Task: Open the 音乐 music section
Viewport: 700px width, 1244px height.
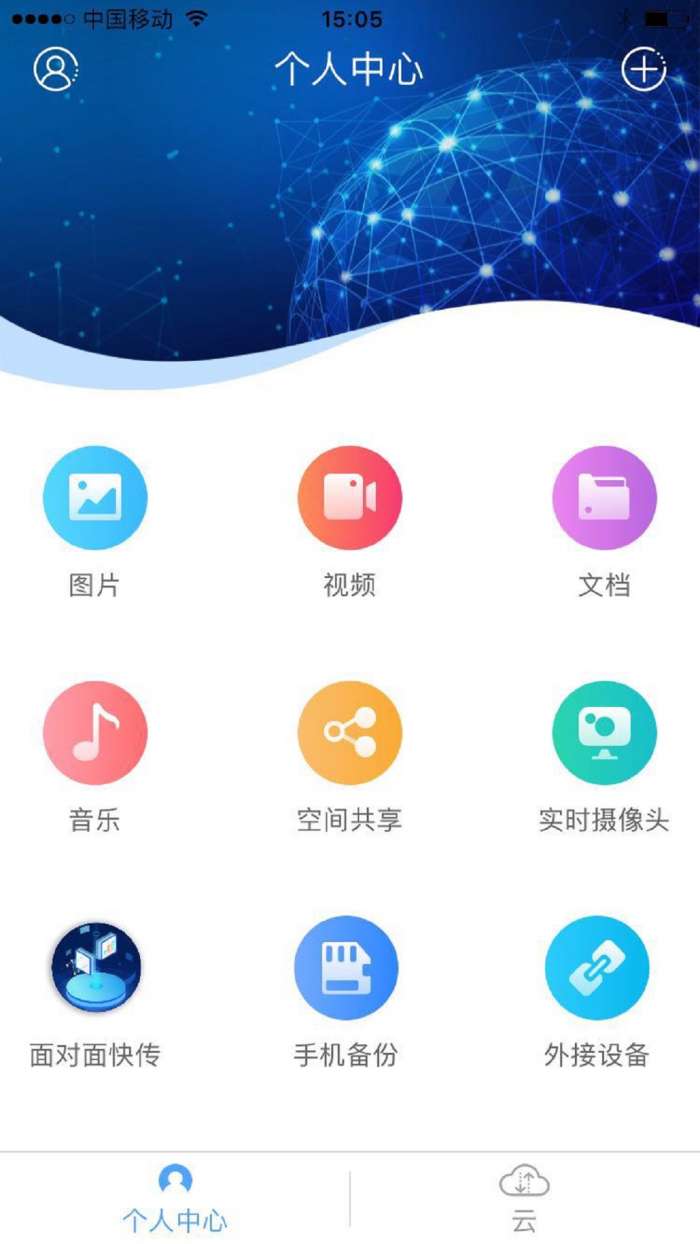Action: (x=95, y=733)
